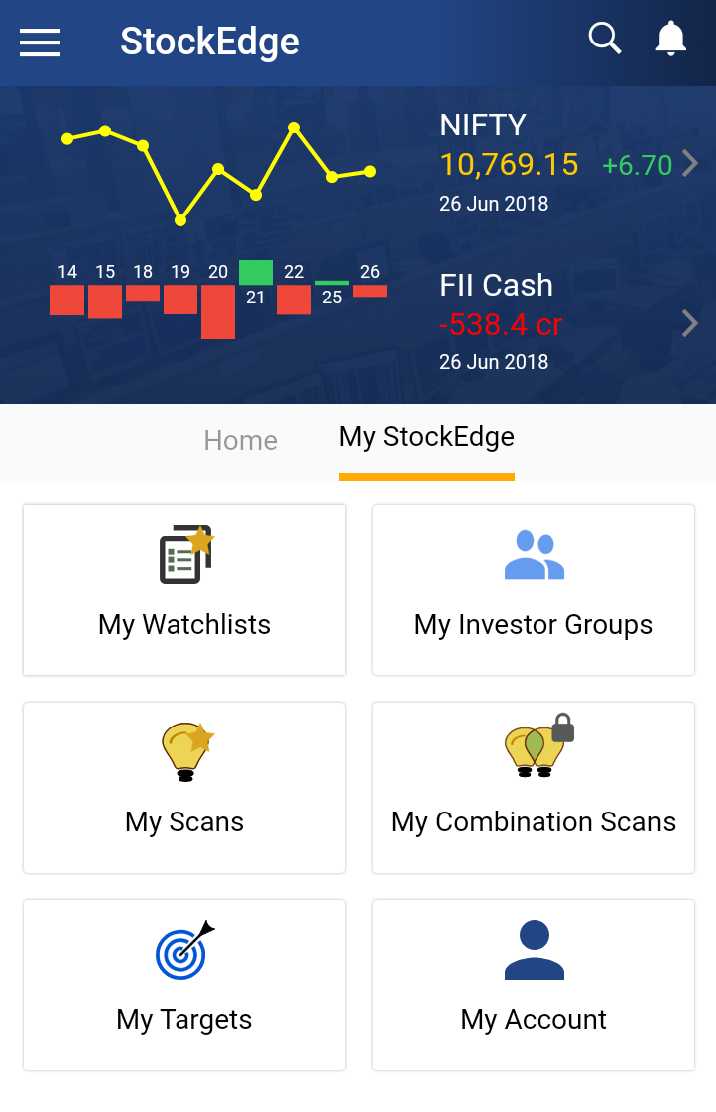Open My Watchlists card
The width and height of the screenshot is (716, 1112).
click(184, 589)
